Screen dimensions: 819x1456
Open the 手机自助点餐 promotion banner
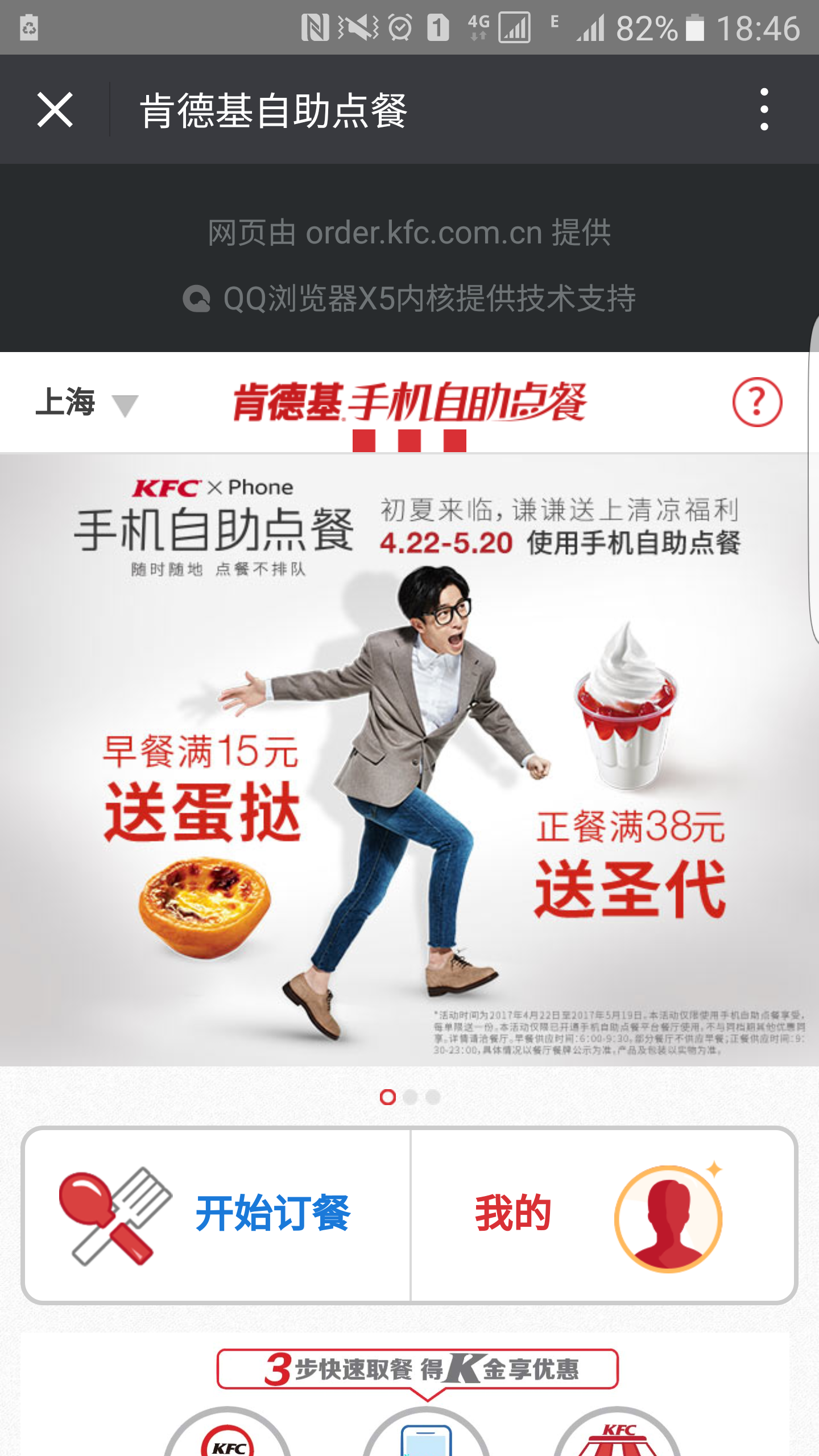(x=409, y=759)
